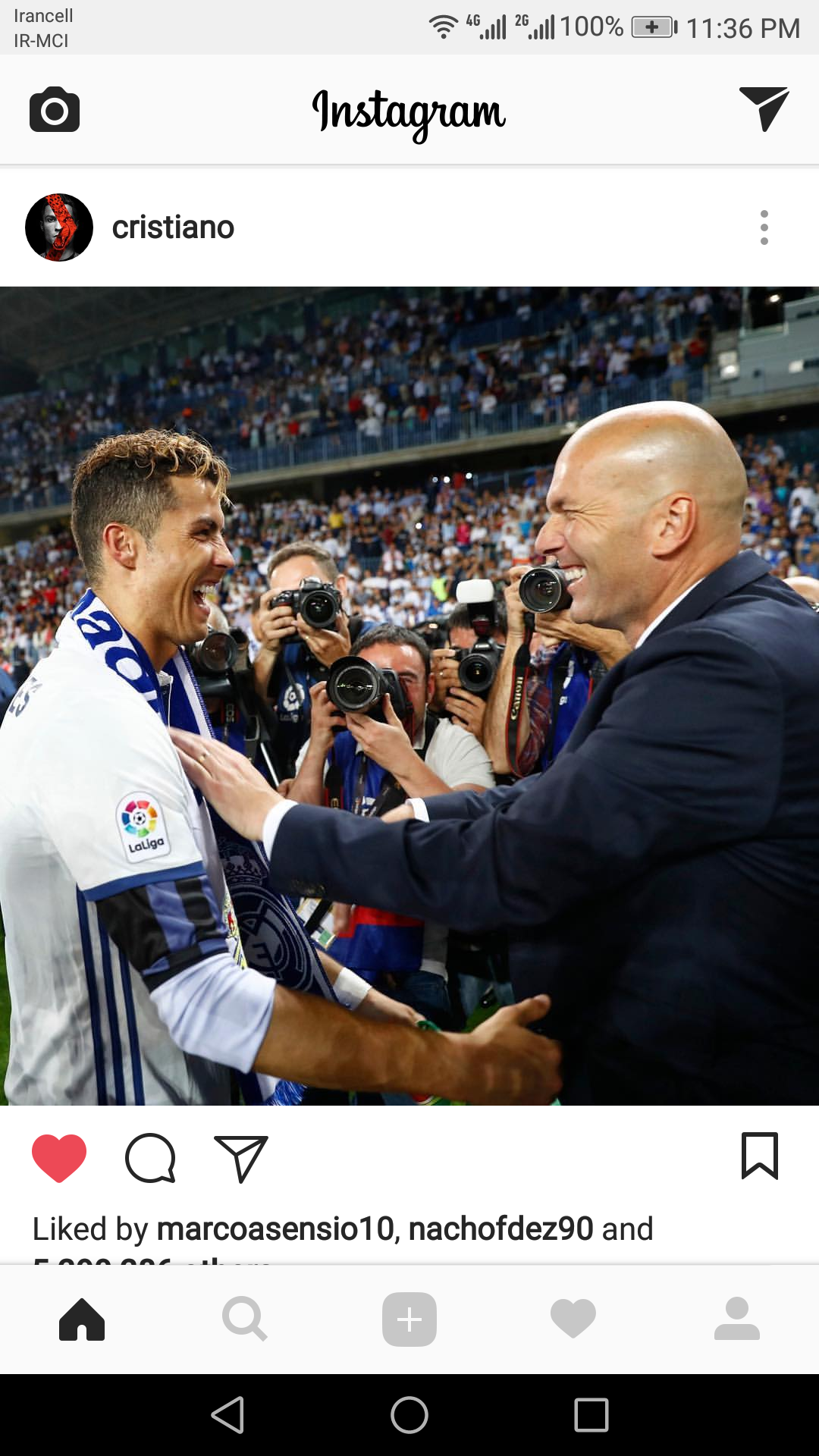Switch to the Profile tab
This screenshot has height=1456, width=819.
coord(737,1319)
